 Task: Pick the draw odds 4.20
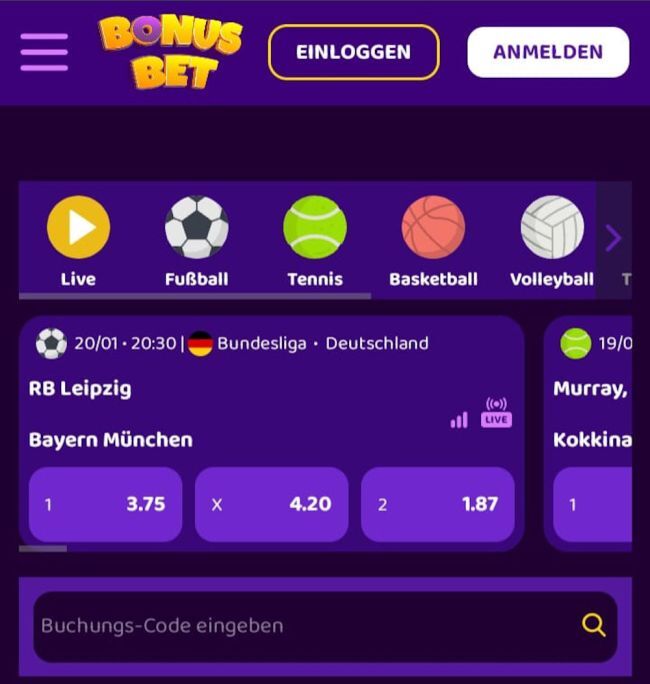271,504
